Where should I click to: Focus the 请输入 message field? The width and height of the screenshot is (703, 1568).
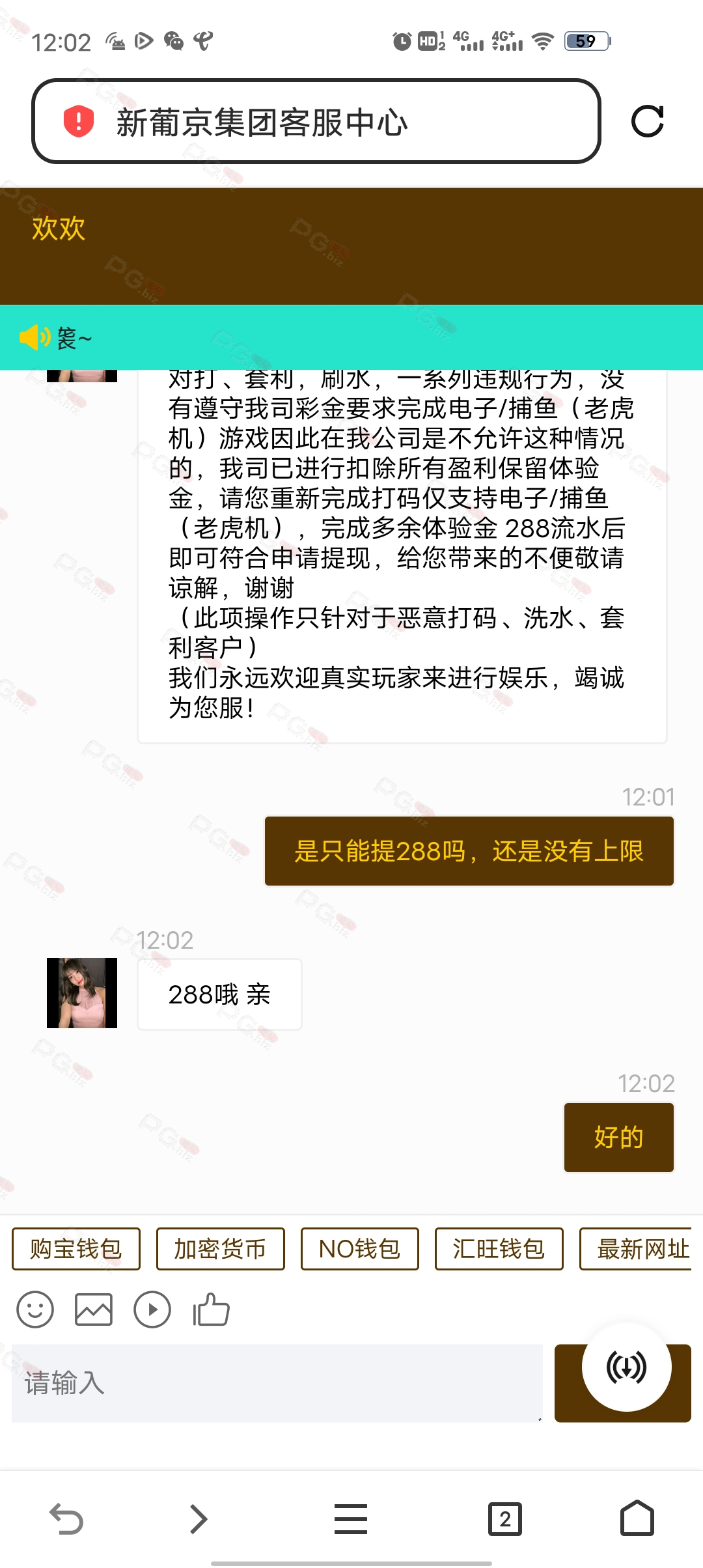(x=277, y=1383)
